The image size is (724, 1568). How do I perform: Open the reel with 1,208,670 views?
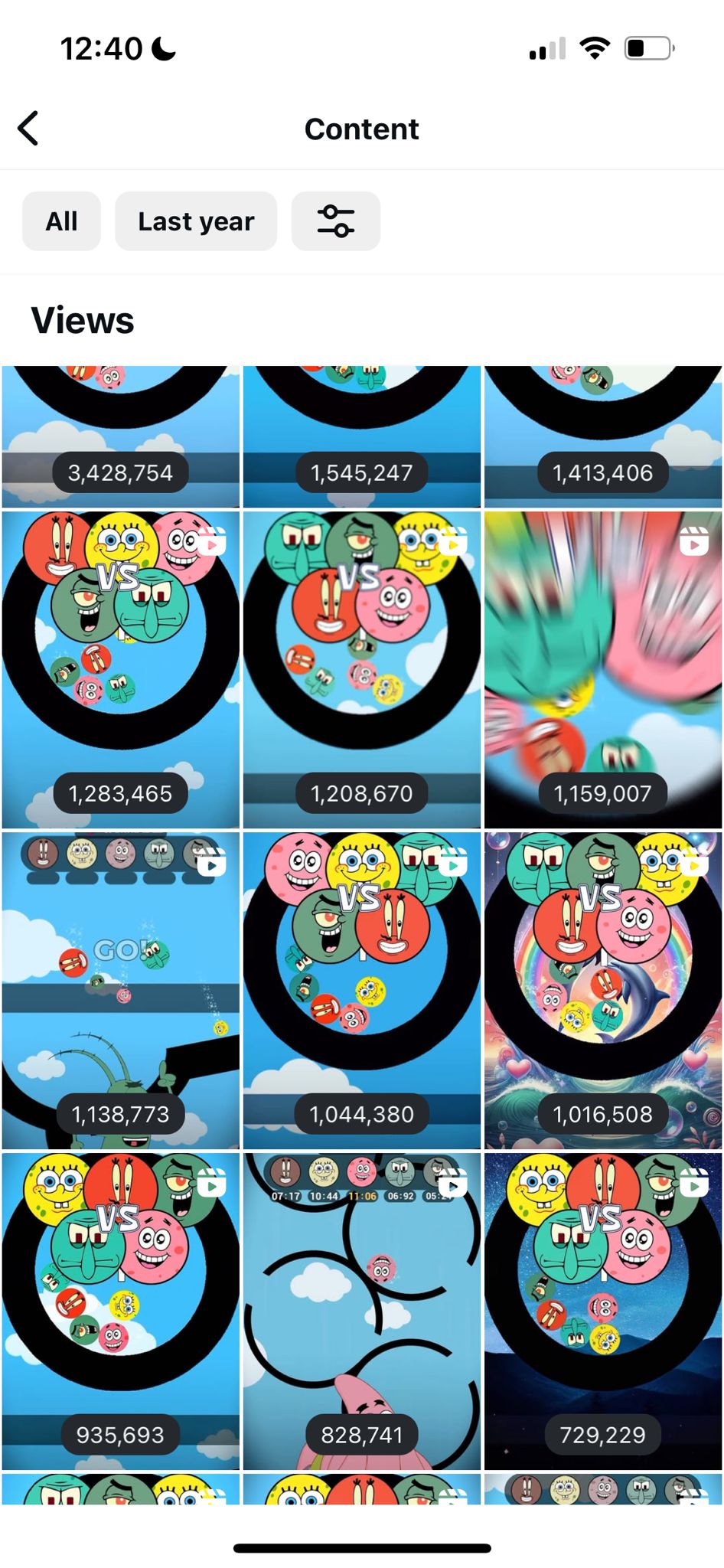pos(362,670)
